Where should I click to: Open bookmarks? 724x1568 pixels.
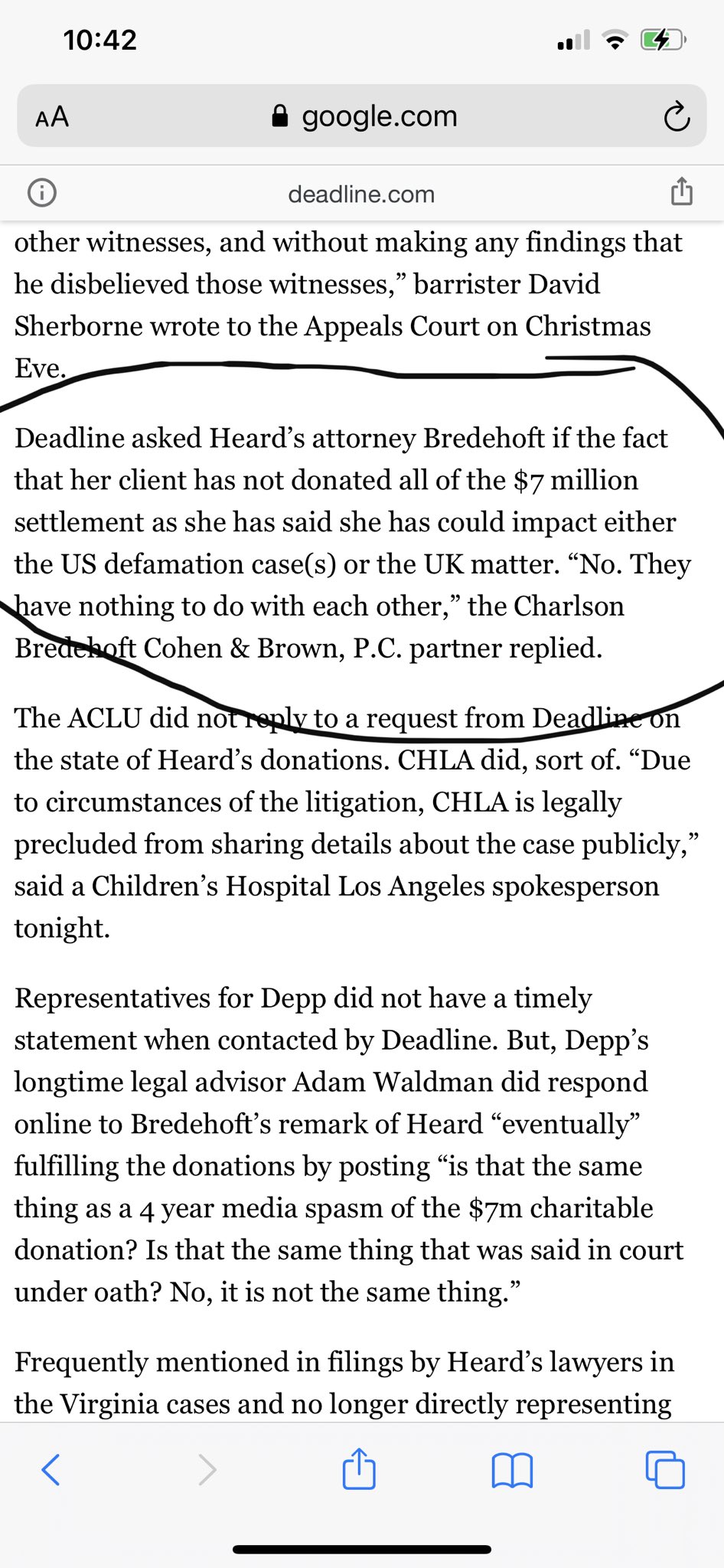[512, 1470]
